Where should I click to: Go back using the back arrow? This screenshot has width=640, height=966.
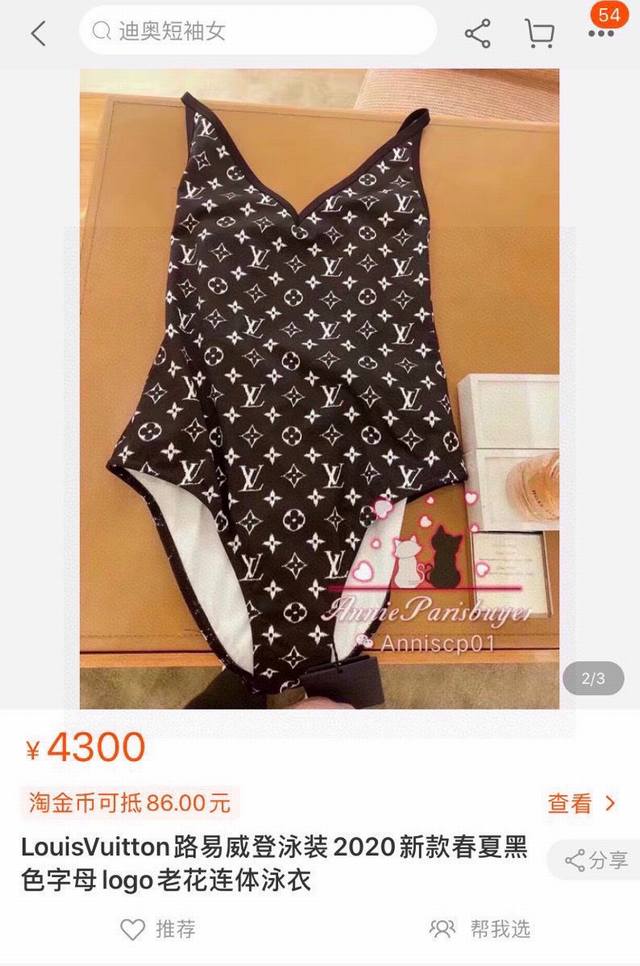pyautogui.click(x=38, y=33)
